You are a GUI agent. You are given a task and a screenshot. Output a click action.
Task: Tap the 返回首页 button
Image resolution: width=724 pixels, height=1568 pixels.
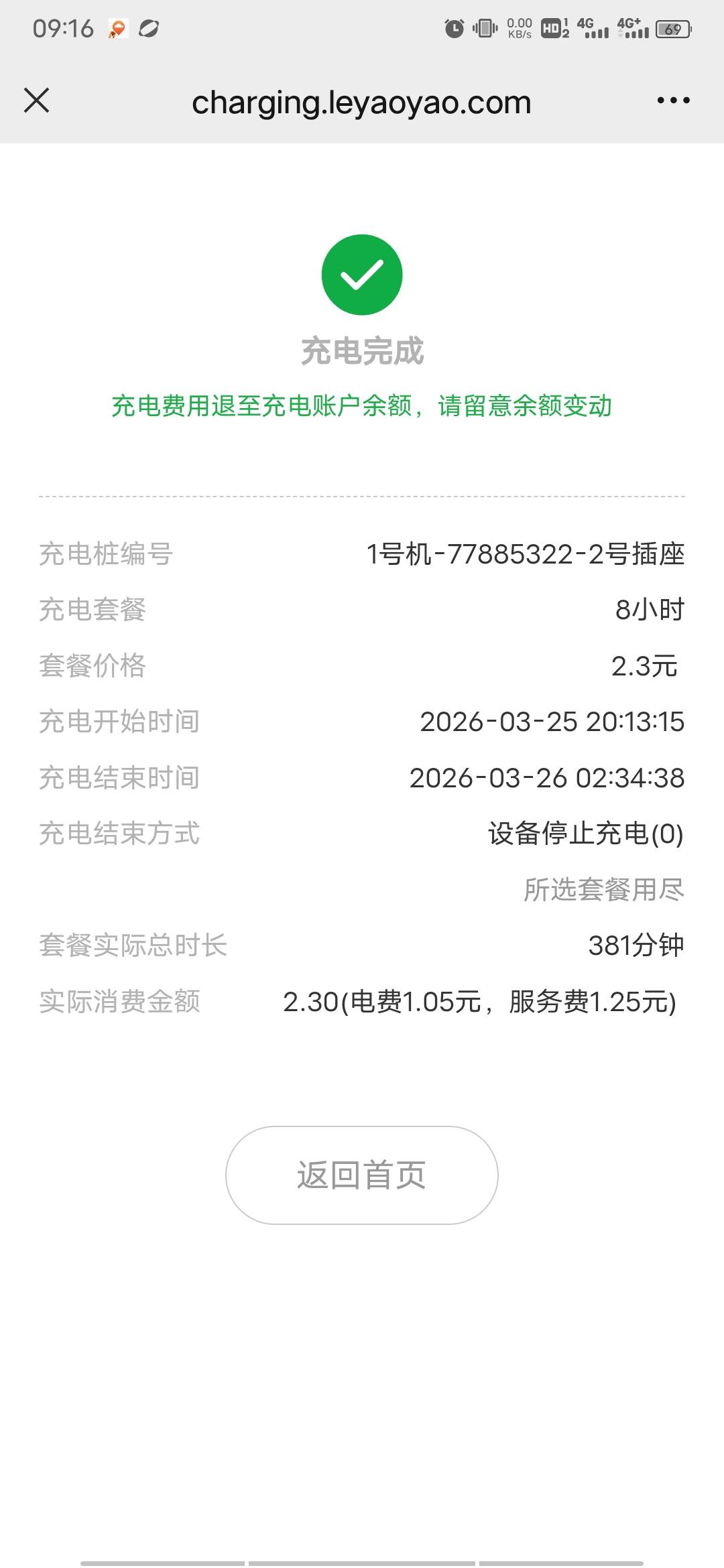click(x=362, y=1175)
